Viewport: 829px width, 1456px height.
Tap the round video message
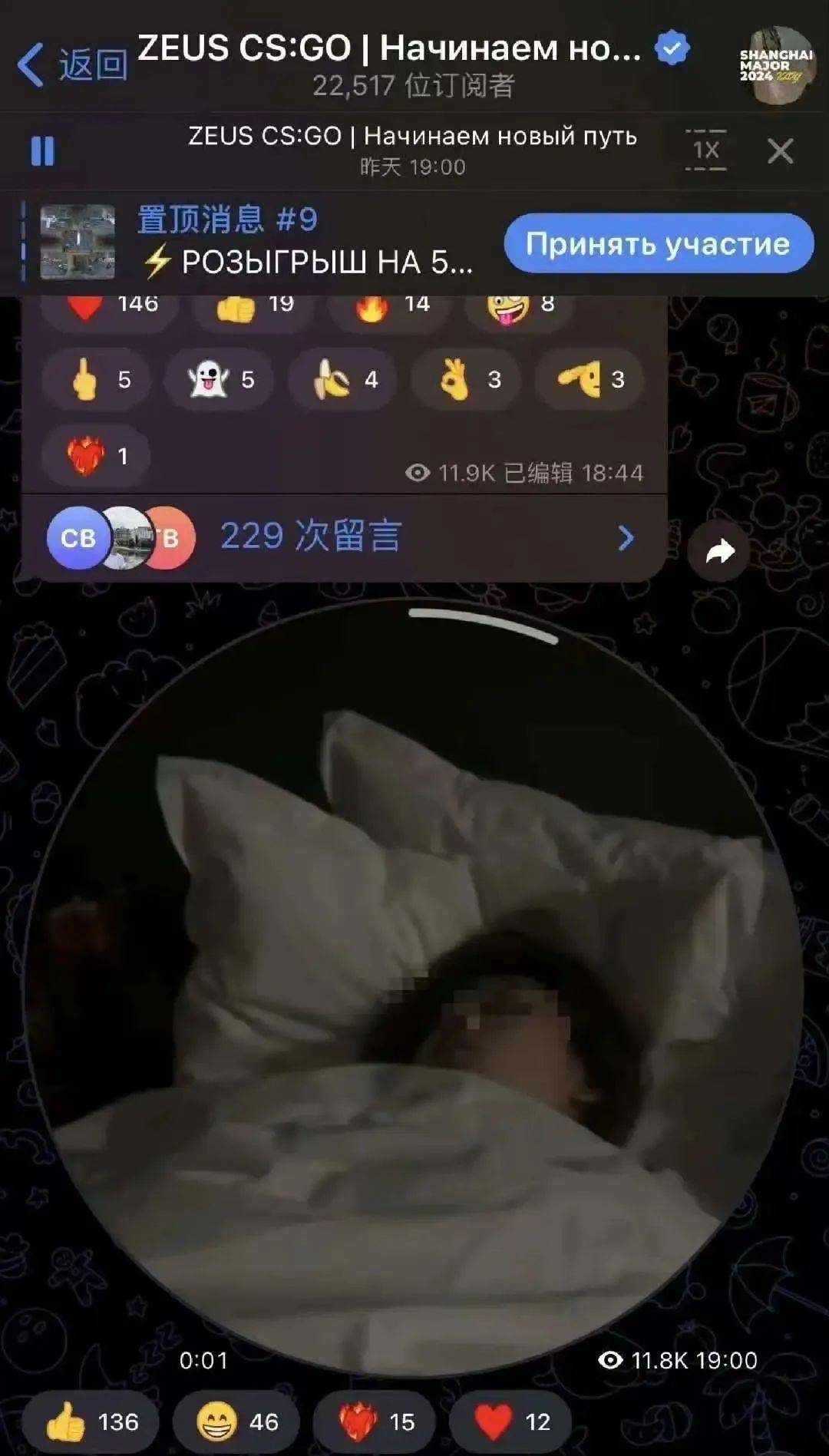[413, 990]
